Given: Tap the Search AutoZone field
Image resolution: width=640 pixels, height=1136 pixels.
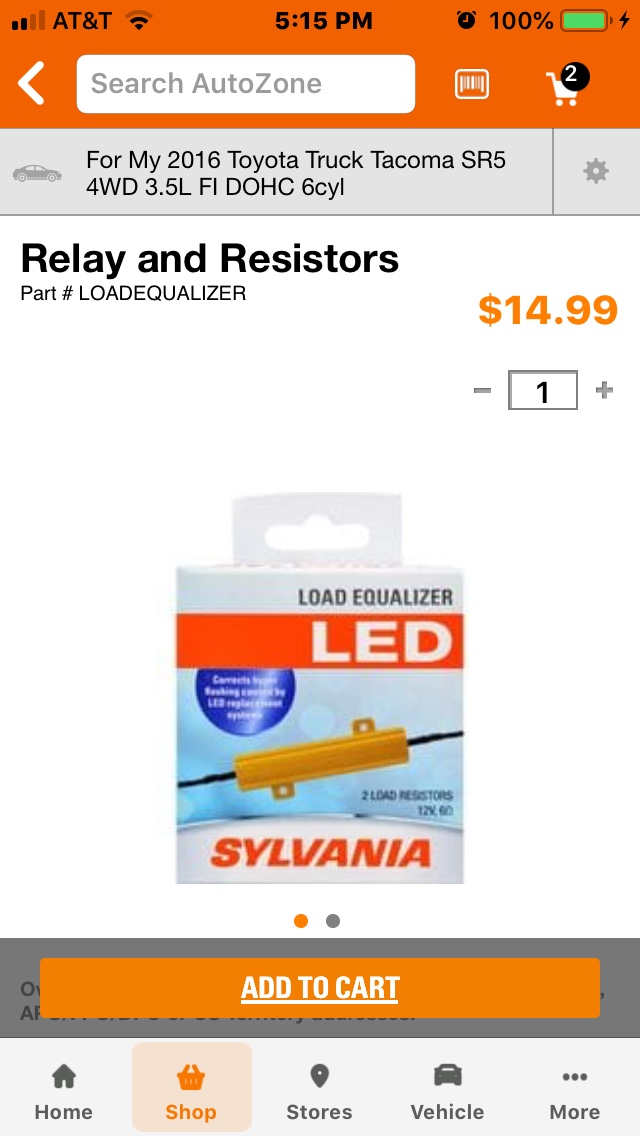Looking at the screenshot, I should pos(245,84).
